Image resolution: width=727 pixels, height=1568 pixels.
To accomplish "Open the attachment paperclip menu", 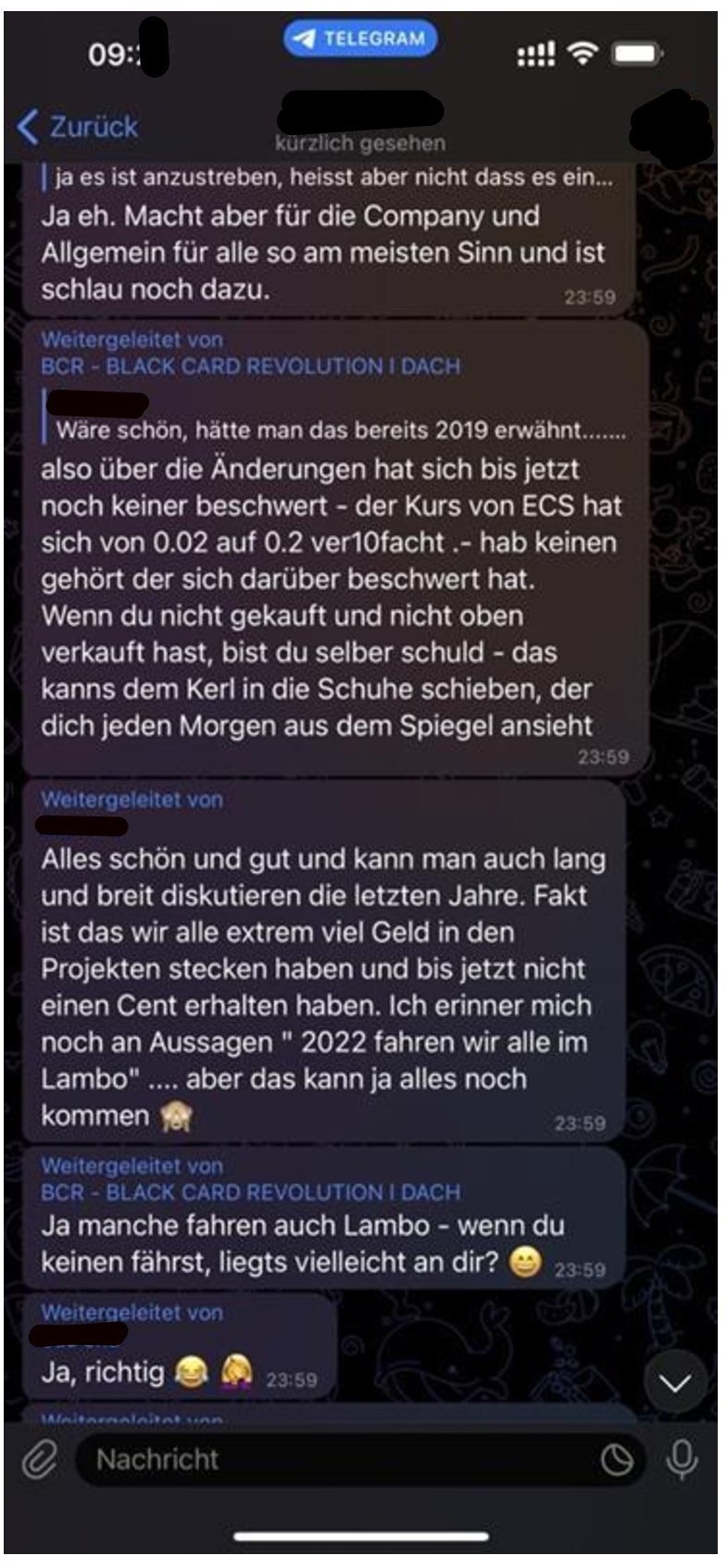I will (38, 1460).
